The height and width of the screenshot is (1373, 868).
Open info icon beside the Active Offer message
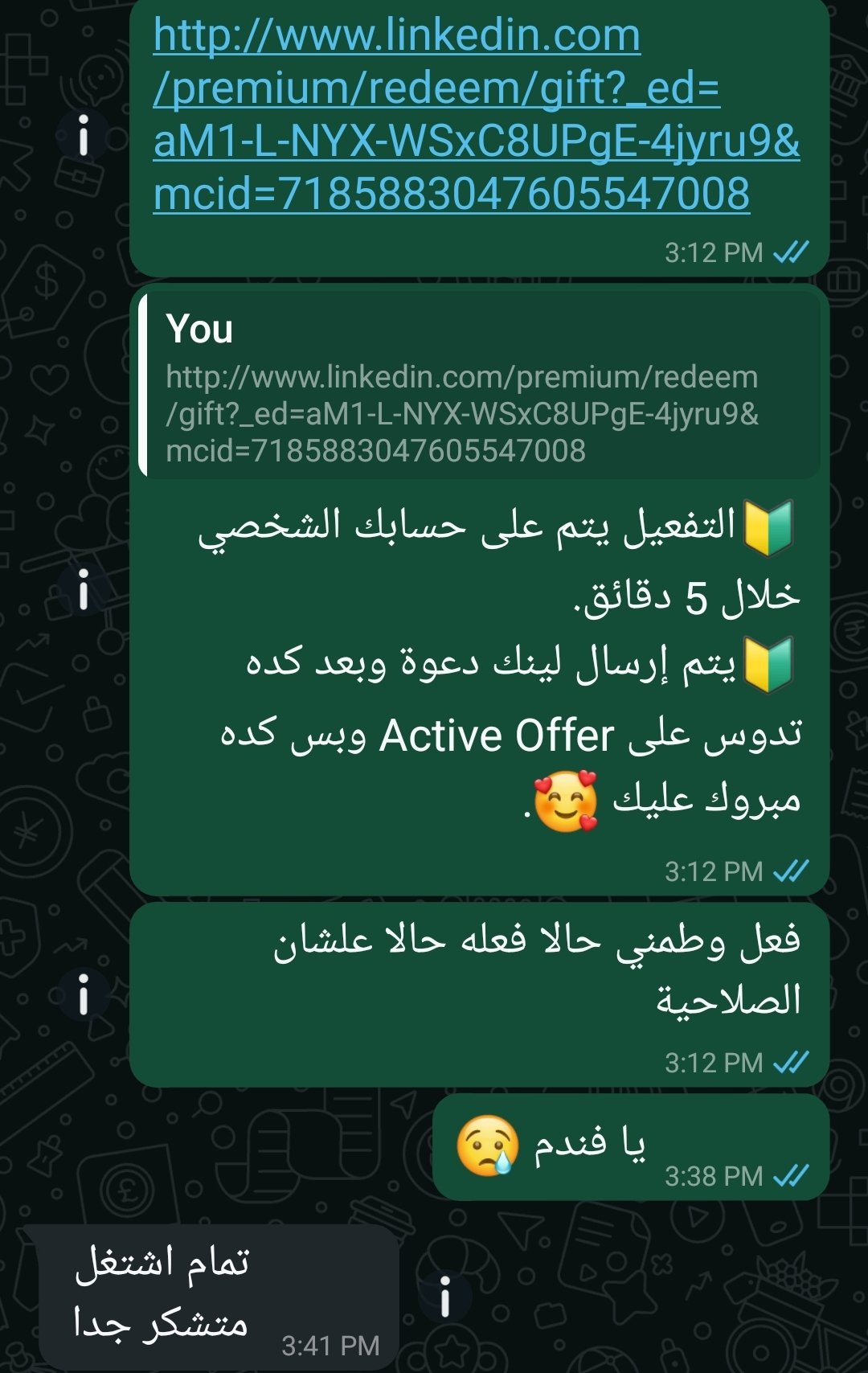click(83, 589)
